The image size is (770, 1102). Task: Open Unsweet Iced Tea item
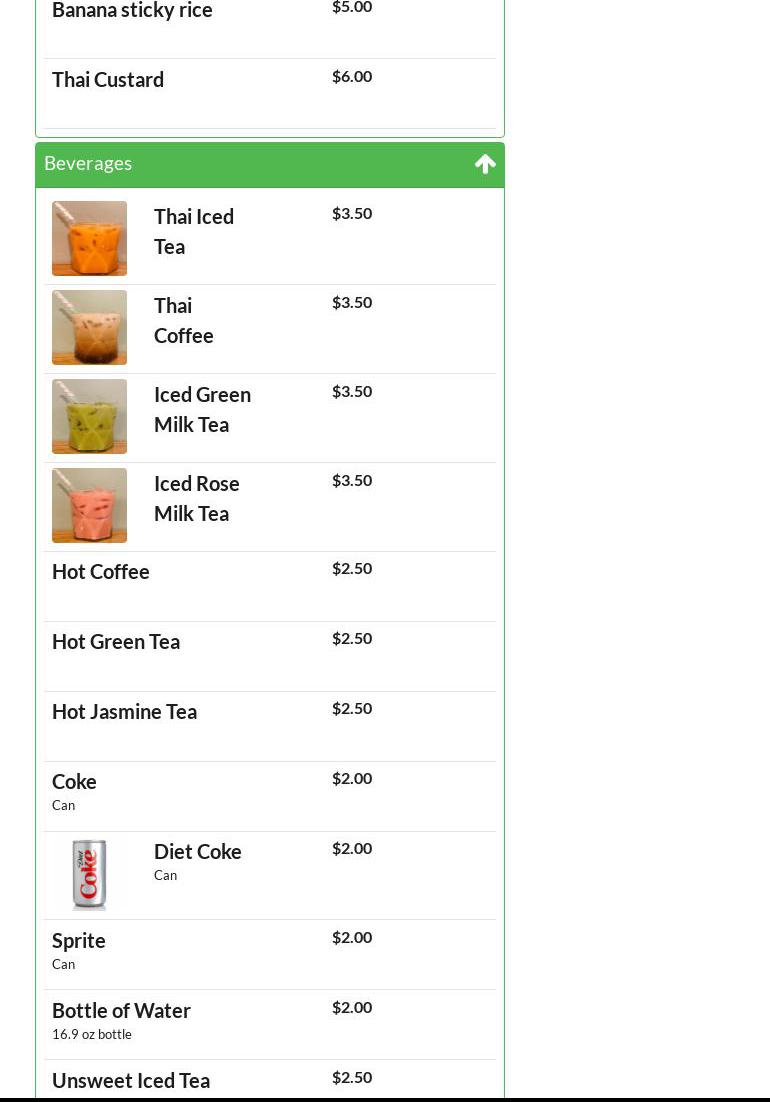click(131, 1081)
